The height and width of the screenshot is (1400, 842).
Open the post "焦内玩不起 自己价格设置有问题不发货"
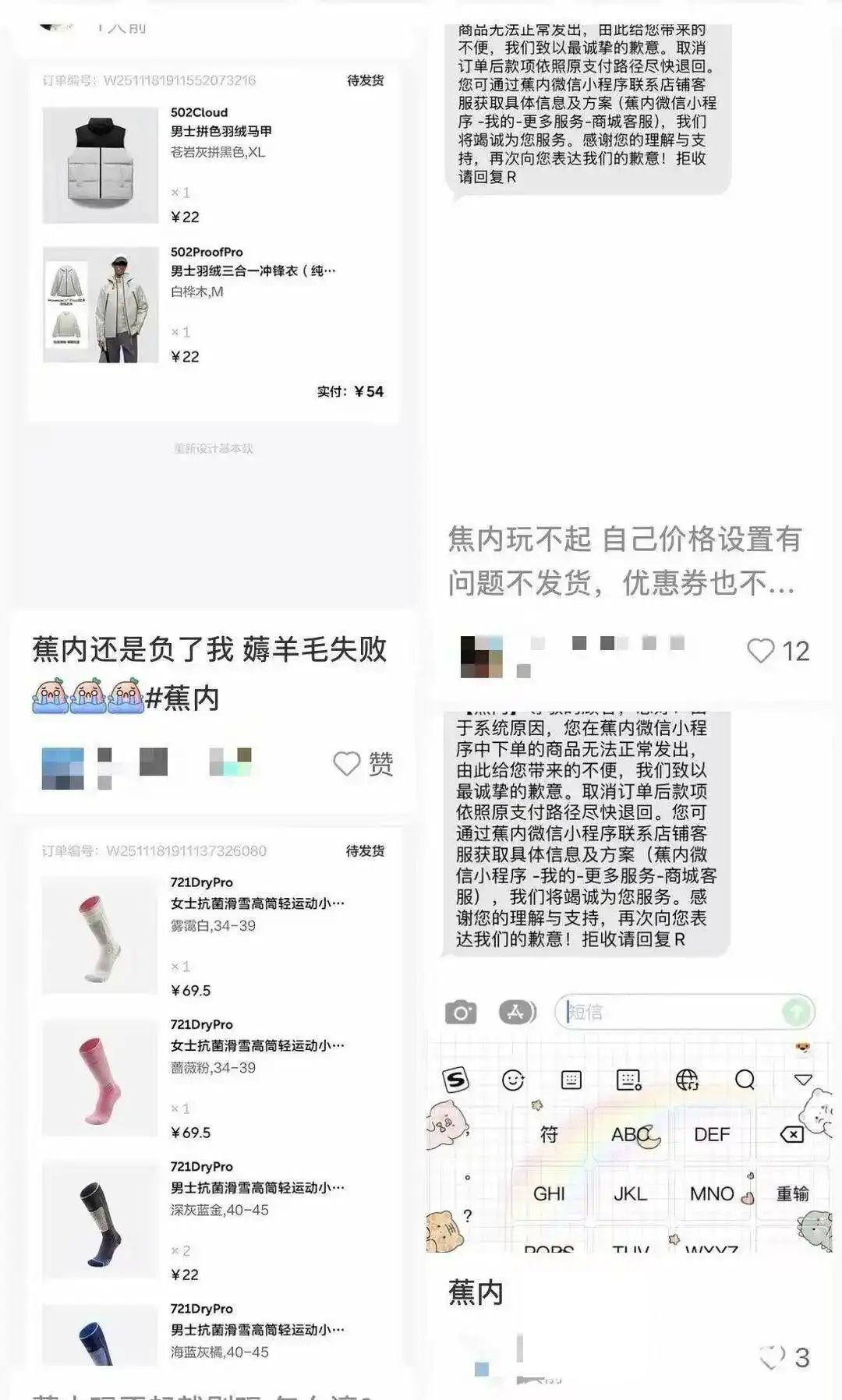pos(624,560)
